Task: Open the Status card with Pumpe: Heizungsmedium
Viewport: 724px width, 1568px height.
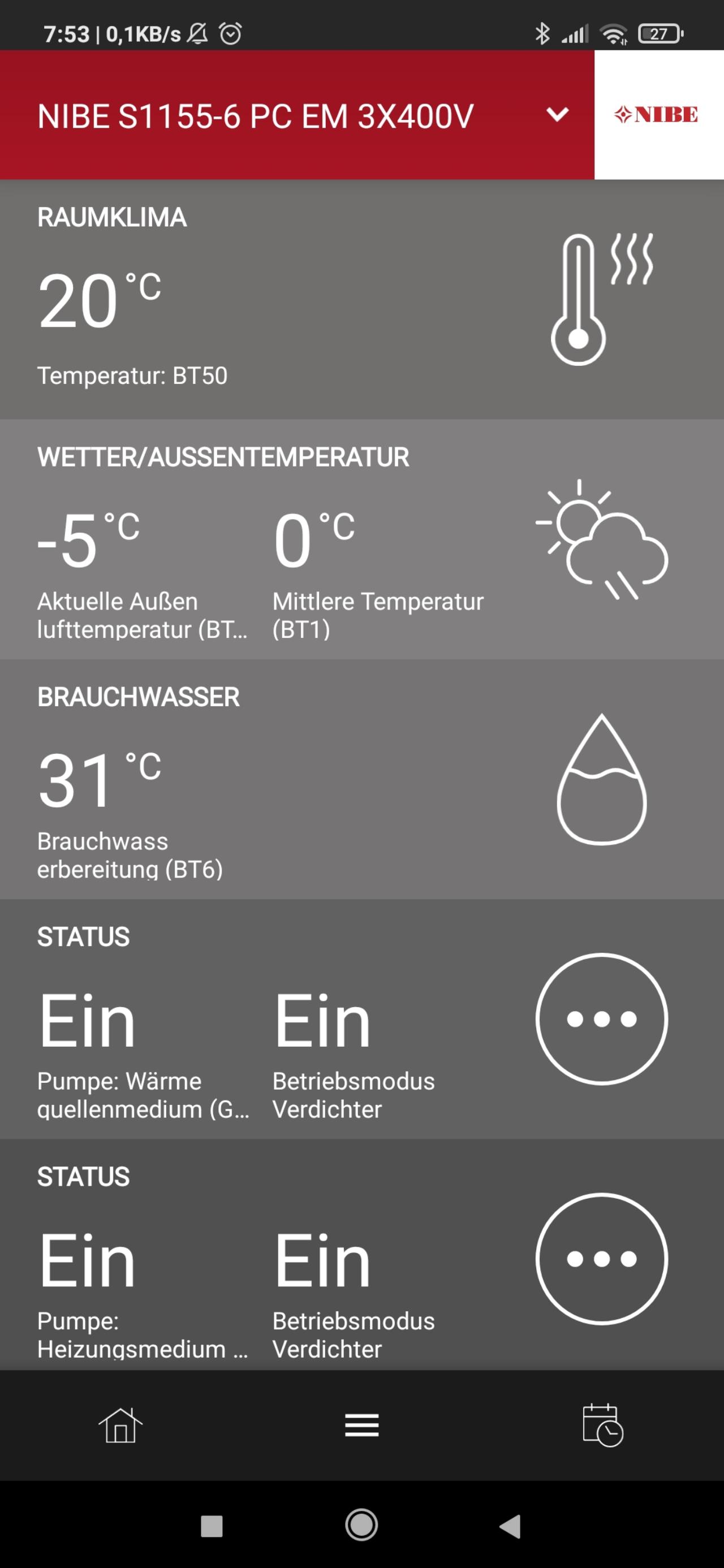Action: pyautogui.click(x=361, y=1255)
